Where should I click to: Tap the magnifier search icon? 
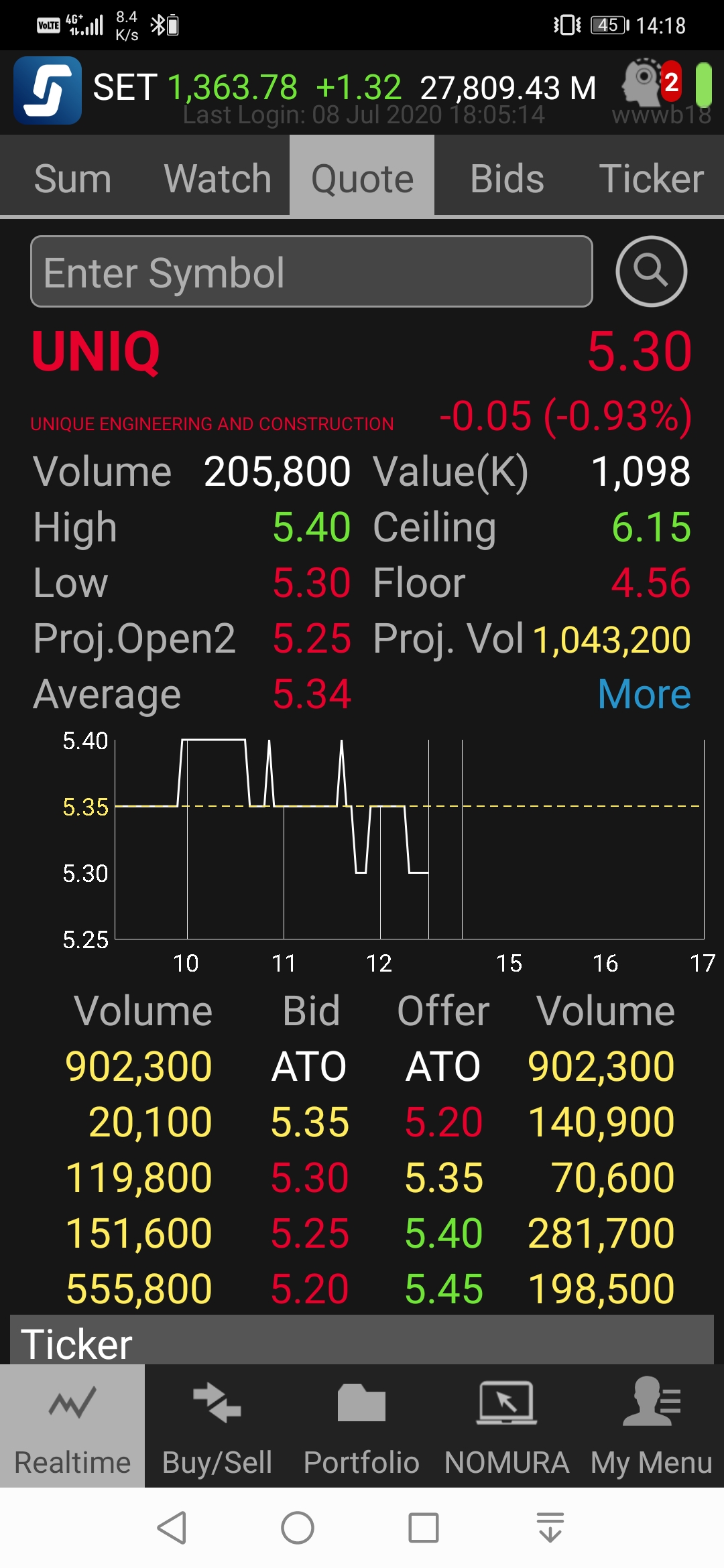(x=651, y=271)
